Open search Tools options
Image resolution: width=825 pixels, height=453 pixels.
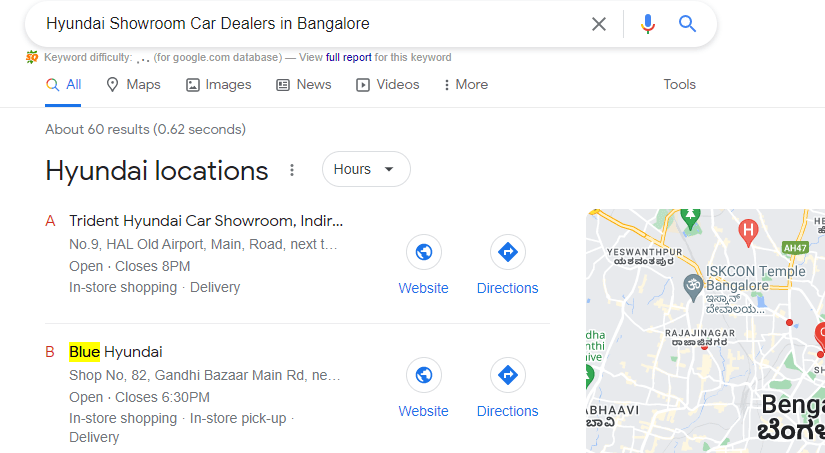(679, 84)
